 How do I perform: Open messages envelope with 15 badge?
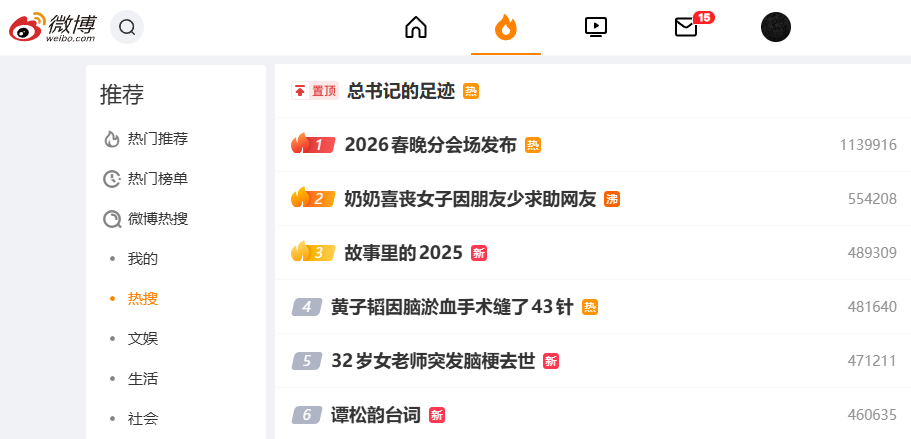[x=687, y=27]
